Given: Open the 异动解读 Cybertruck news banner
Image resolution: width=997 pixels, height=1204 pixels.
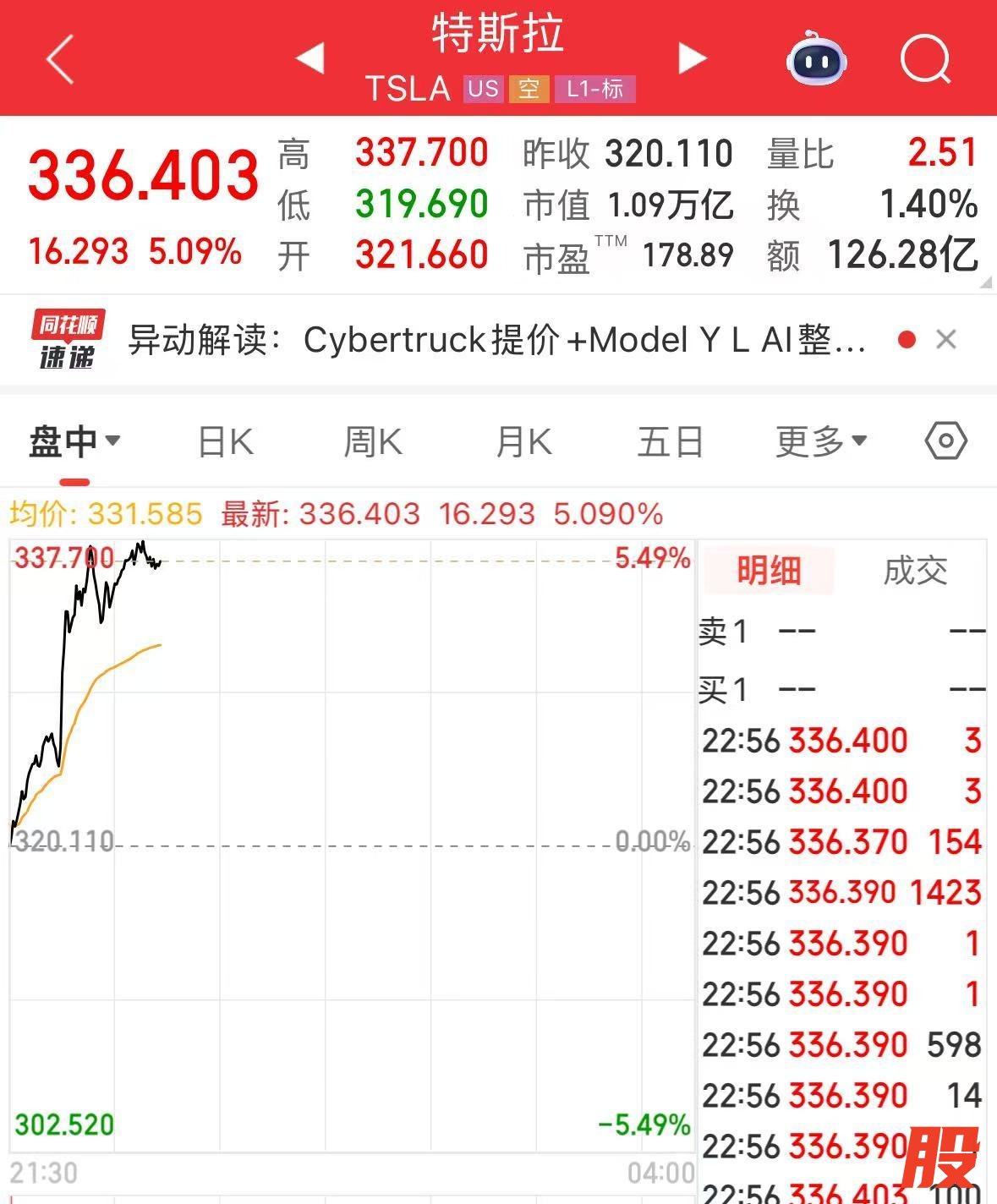Looking at the screenshot, I should [497, 340].
